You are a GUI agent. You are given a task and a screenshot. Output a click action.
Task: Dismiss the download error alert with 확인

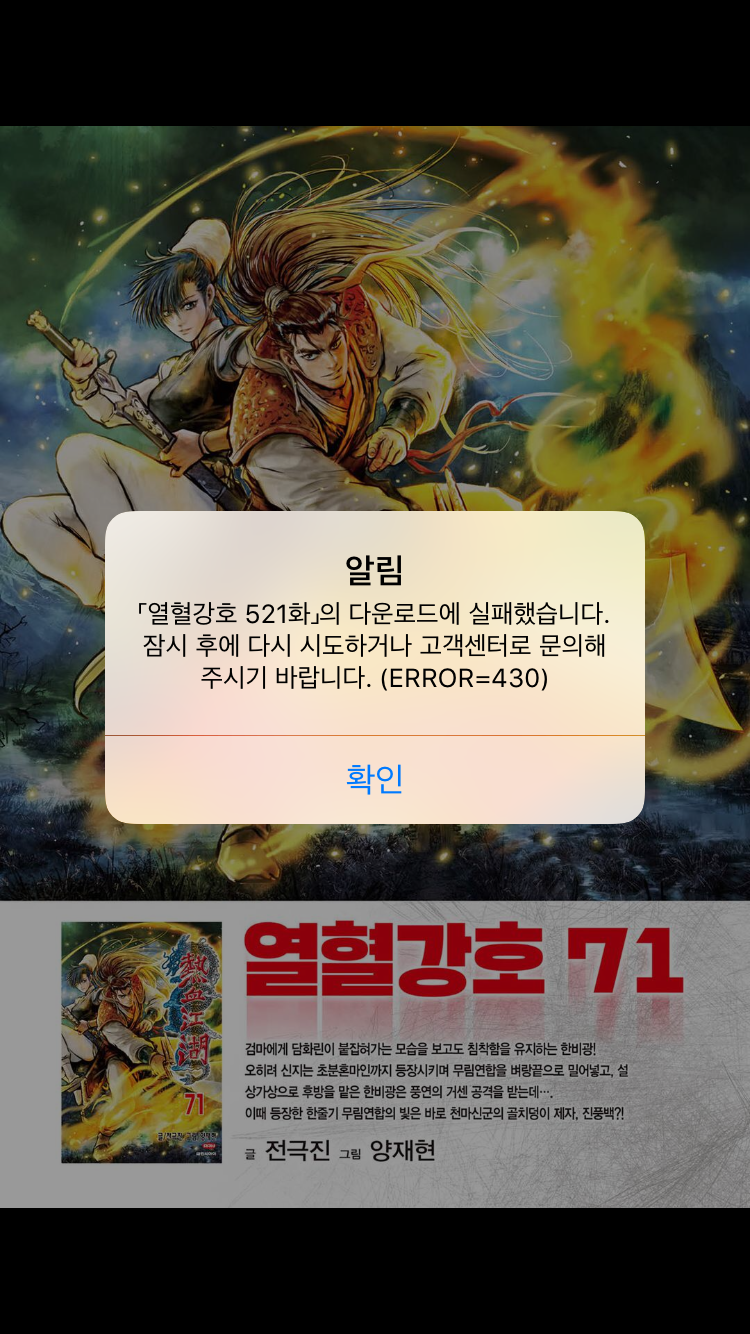[374, 779]
